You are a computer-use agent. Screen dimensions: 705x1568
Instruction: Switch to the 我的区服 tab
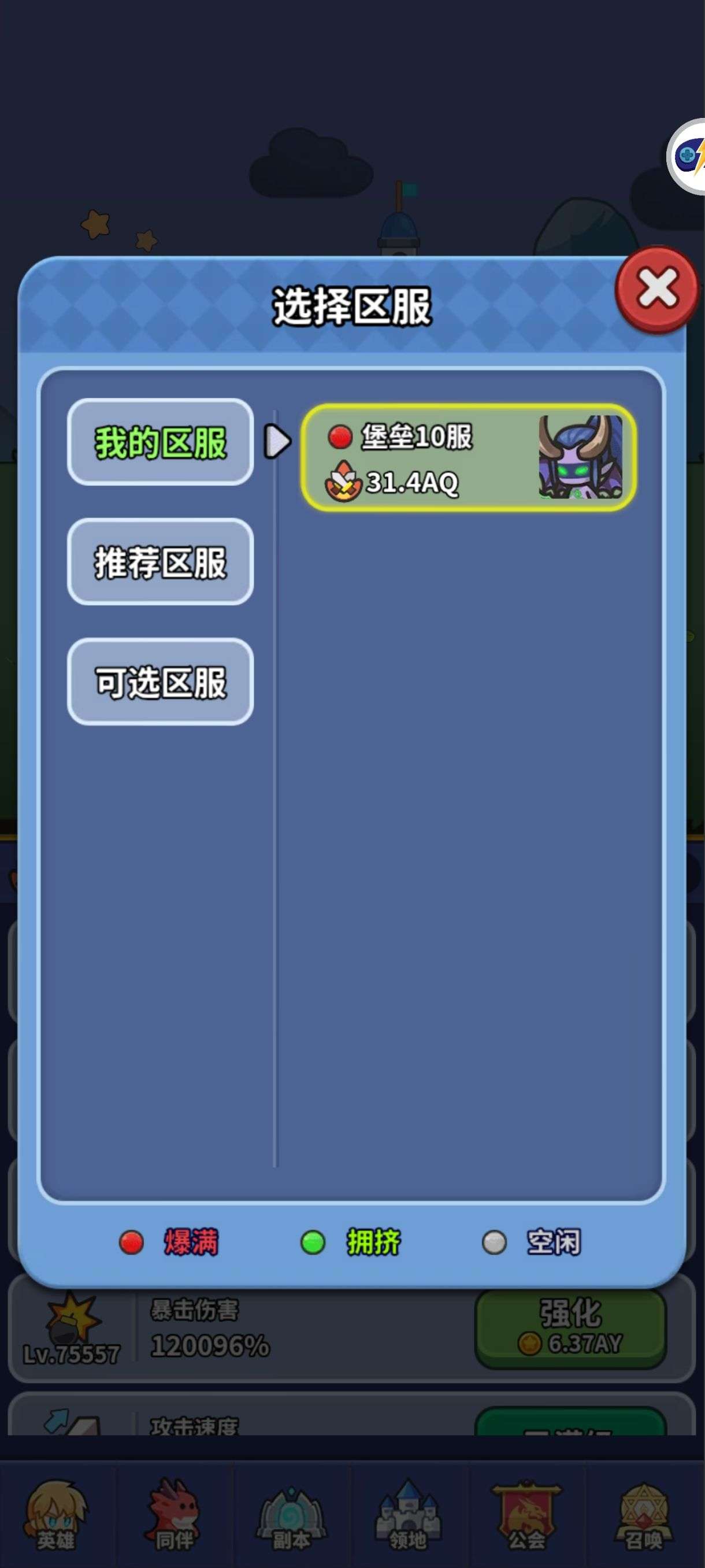160,442
